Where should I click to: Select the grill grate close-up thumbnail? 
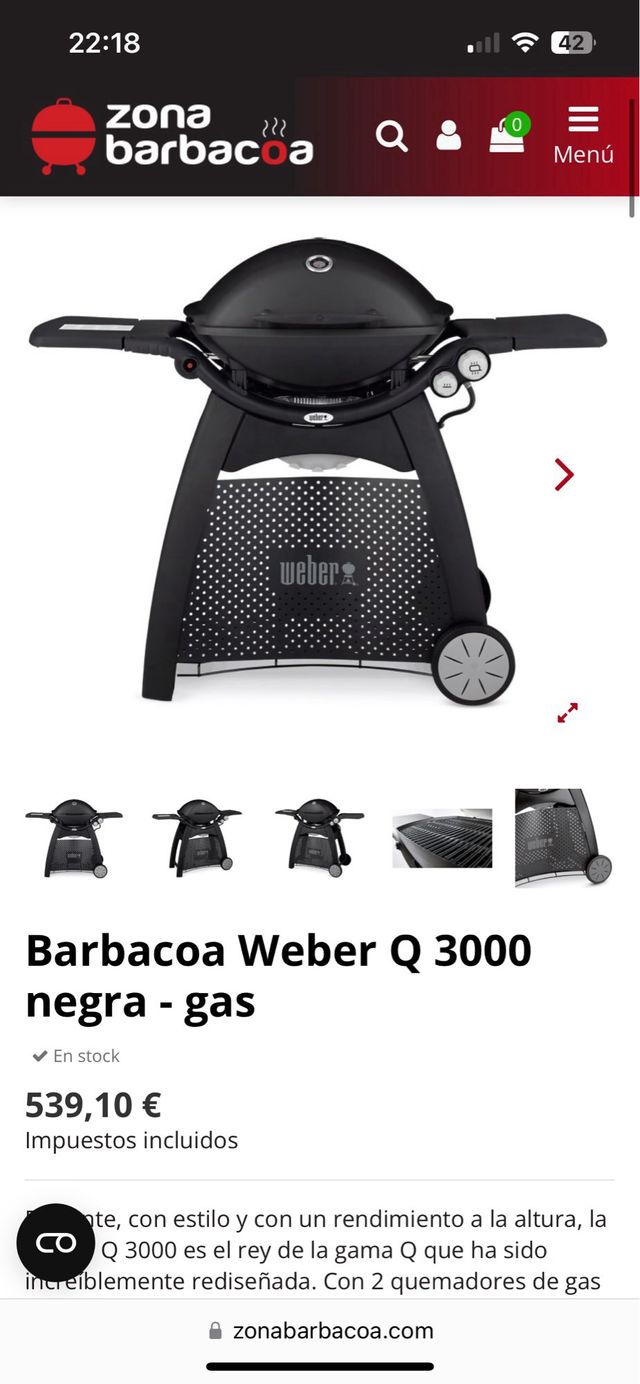[442, 838]
